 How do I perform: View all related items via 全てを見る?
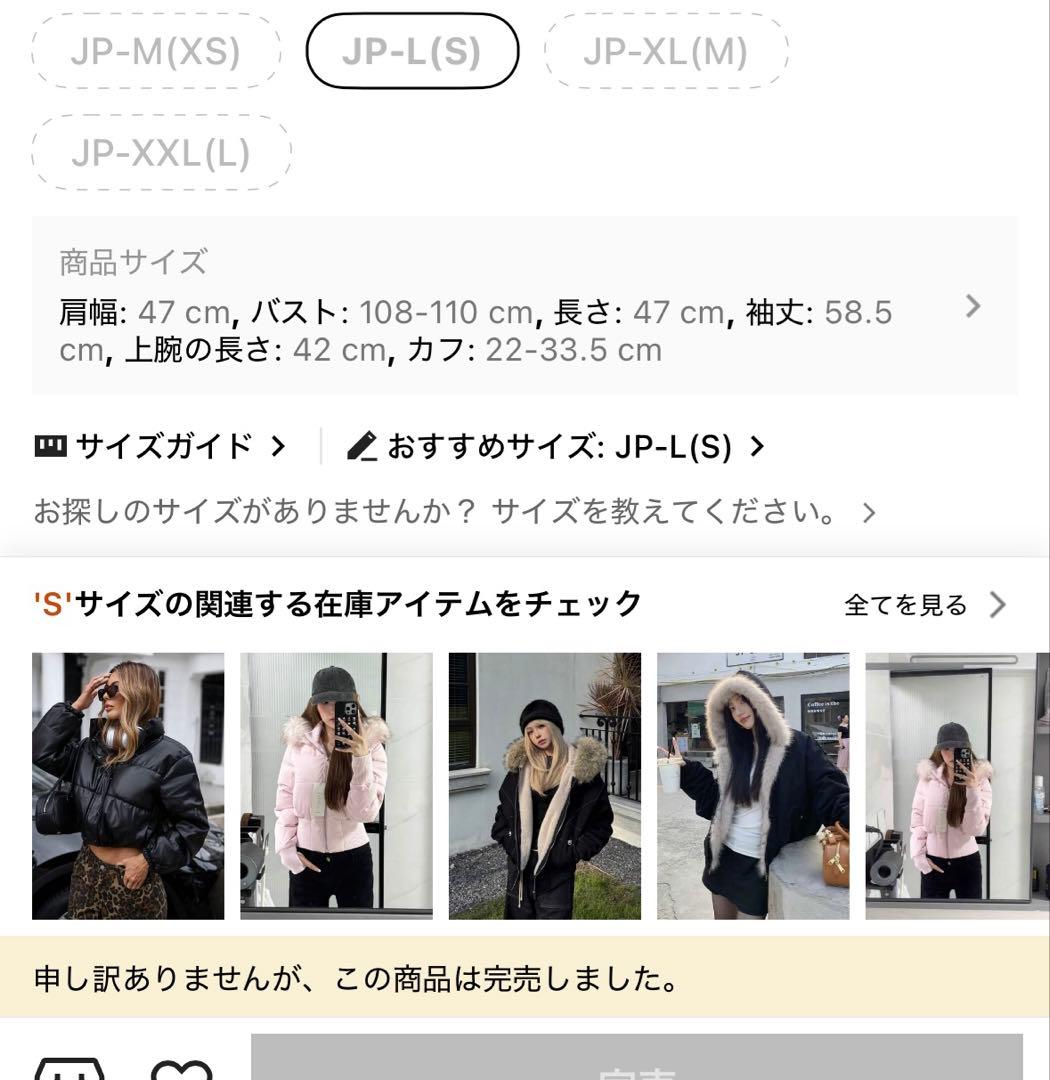(925, 605)
